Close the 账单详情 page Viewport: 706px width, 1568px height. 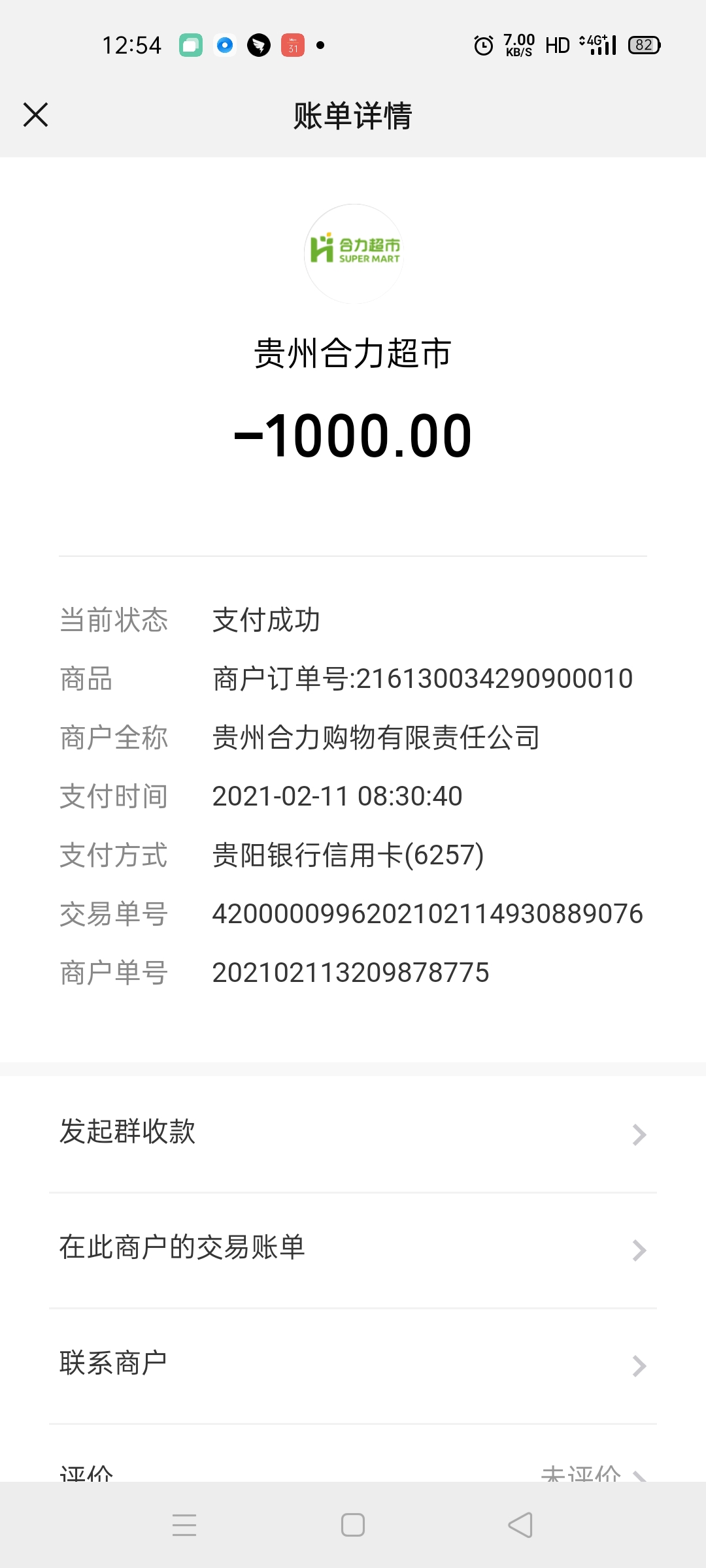pos(36,115)
